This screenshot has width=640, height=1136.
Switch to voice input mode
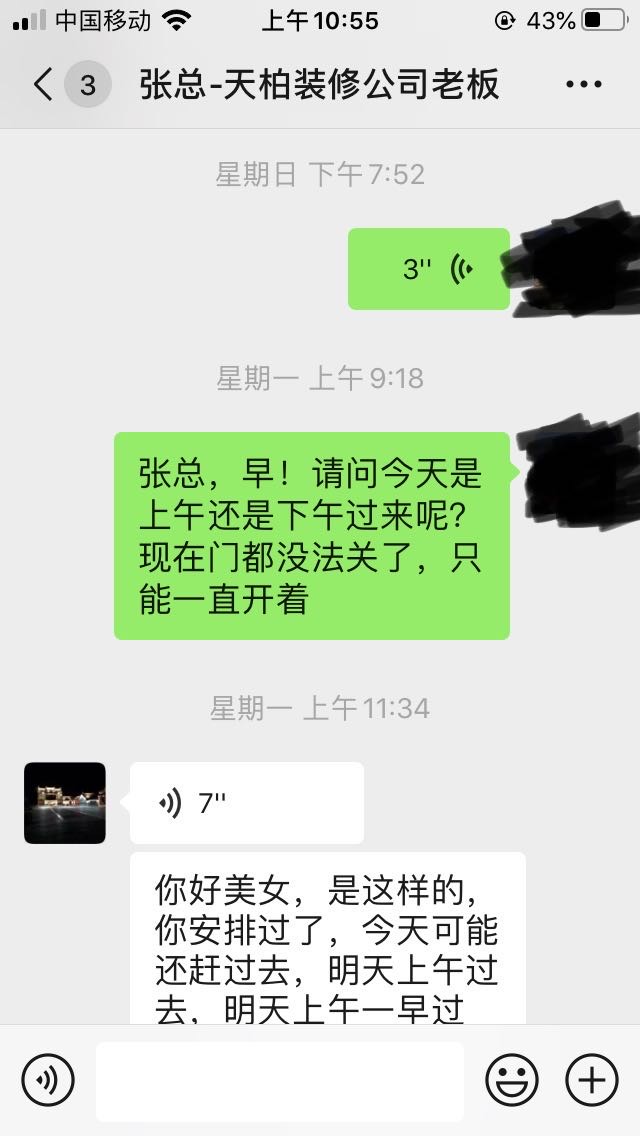click(x=45, y=1081)
